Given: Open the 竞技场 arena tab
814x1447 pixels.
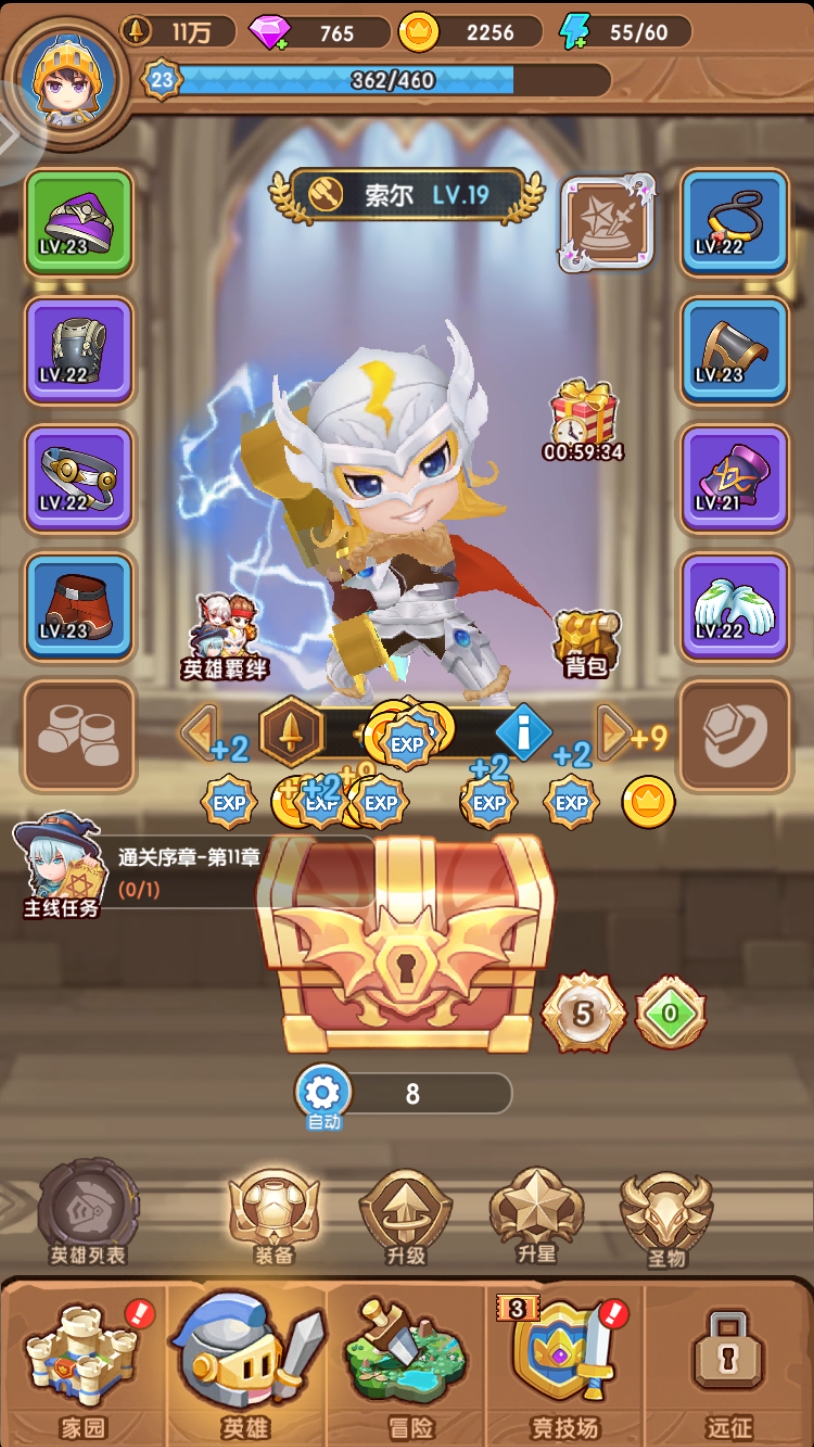Looking at the screenshot, I should pyautogui.click(x=566, y=1362).
